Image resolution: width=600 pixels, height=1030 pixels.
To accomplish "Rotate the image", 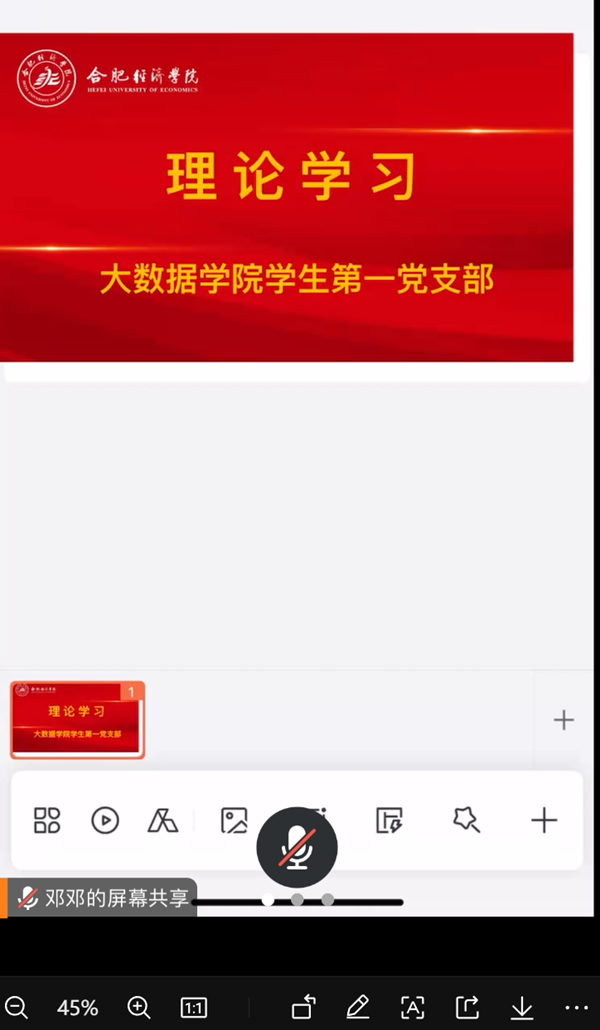I will coord(304,1007).
